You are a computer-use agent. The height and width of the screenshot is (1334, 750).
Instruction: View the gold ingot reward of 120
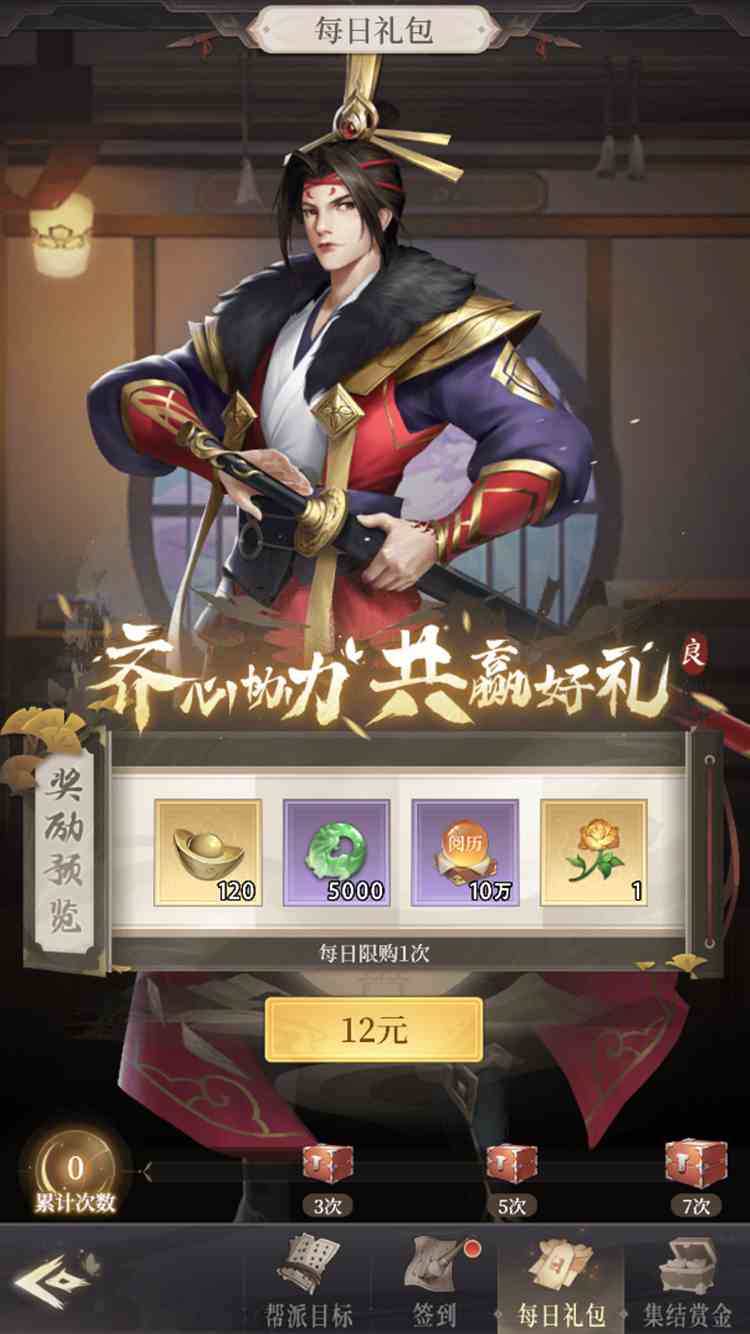tap(208, 852)
